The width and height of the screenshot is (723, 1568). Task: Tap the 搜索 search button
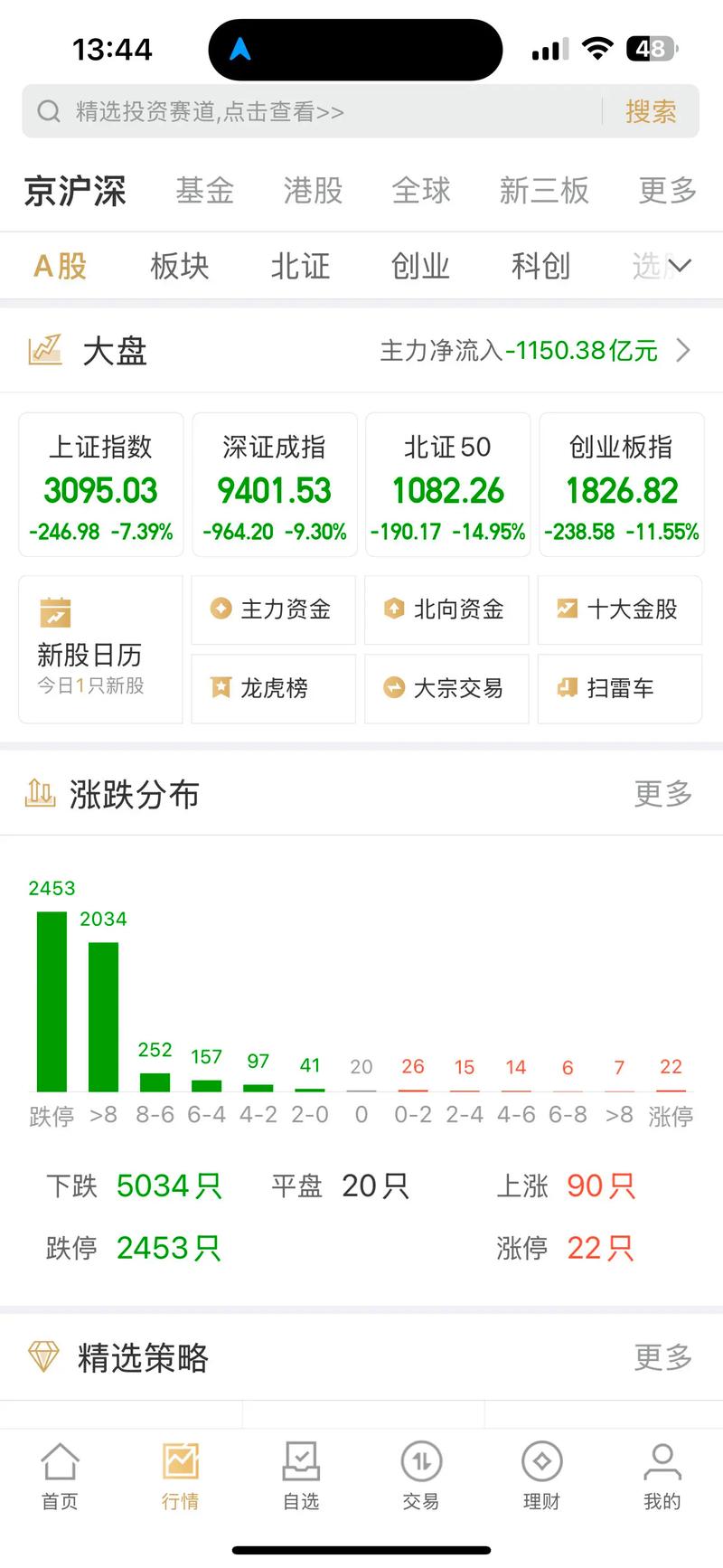(x=651, y=111)
